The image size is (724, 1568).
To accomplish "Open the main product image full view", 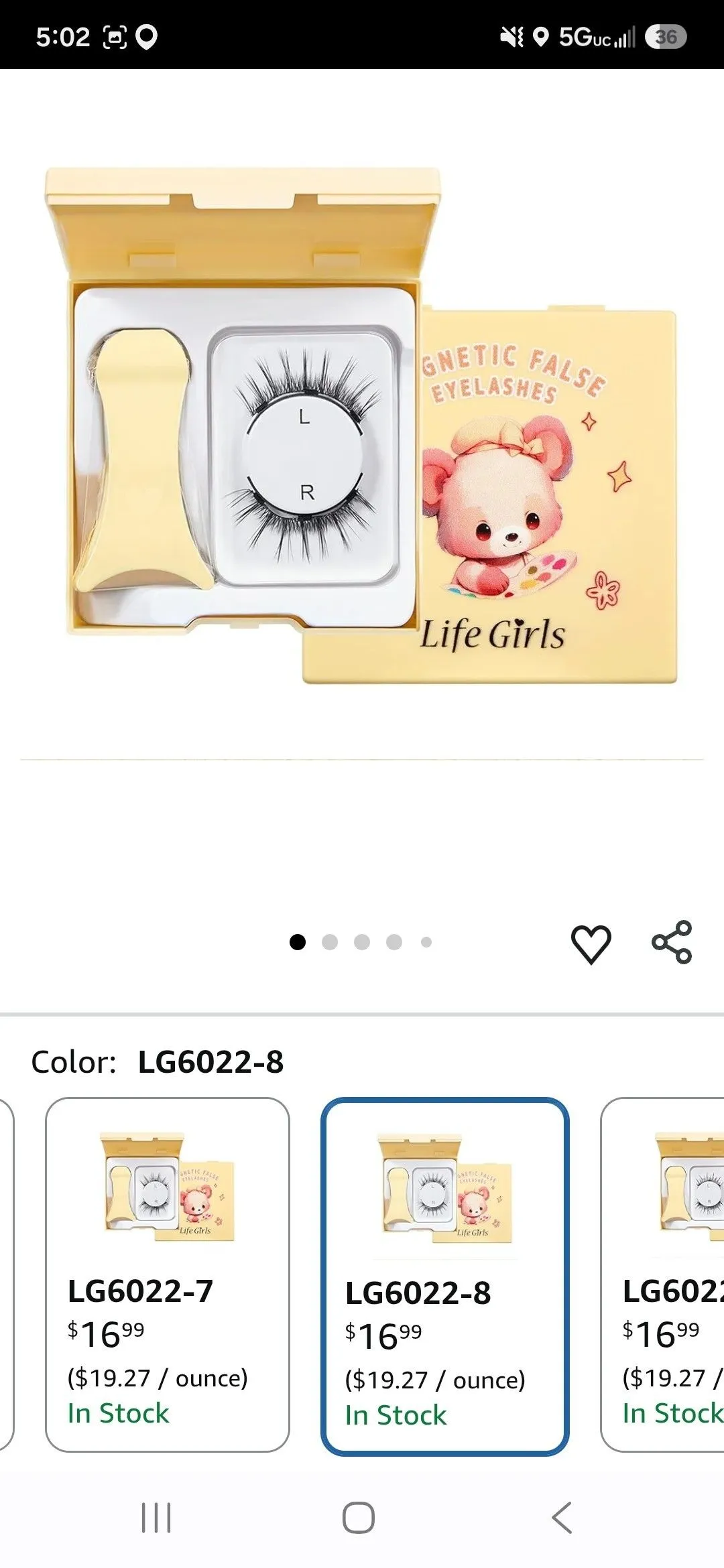I will tap(362, 426).
